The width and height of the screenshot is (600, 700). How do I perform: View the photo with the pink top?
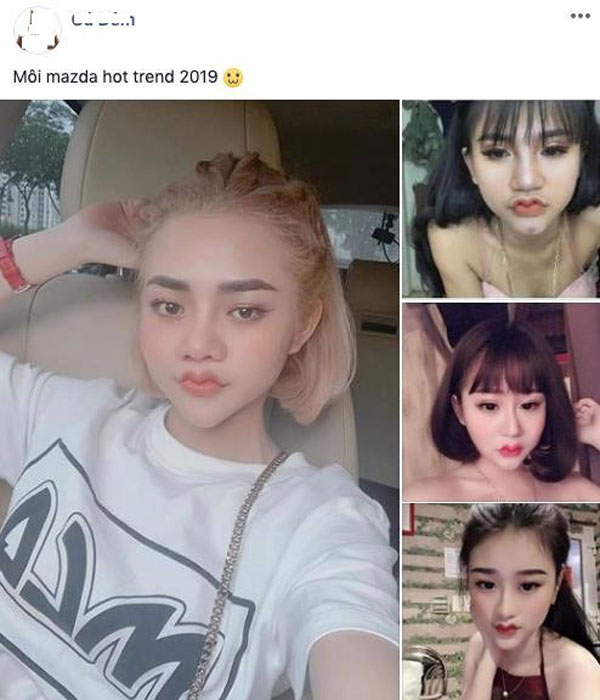pyautogui.click(x=500, y=198)
